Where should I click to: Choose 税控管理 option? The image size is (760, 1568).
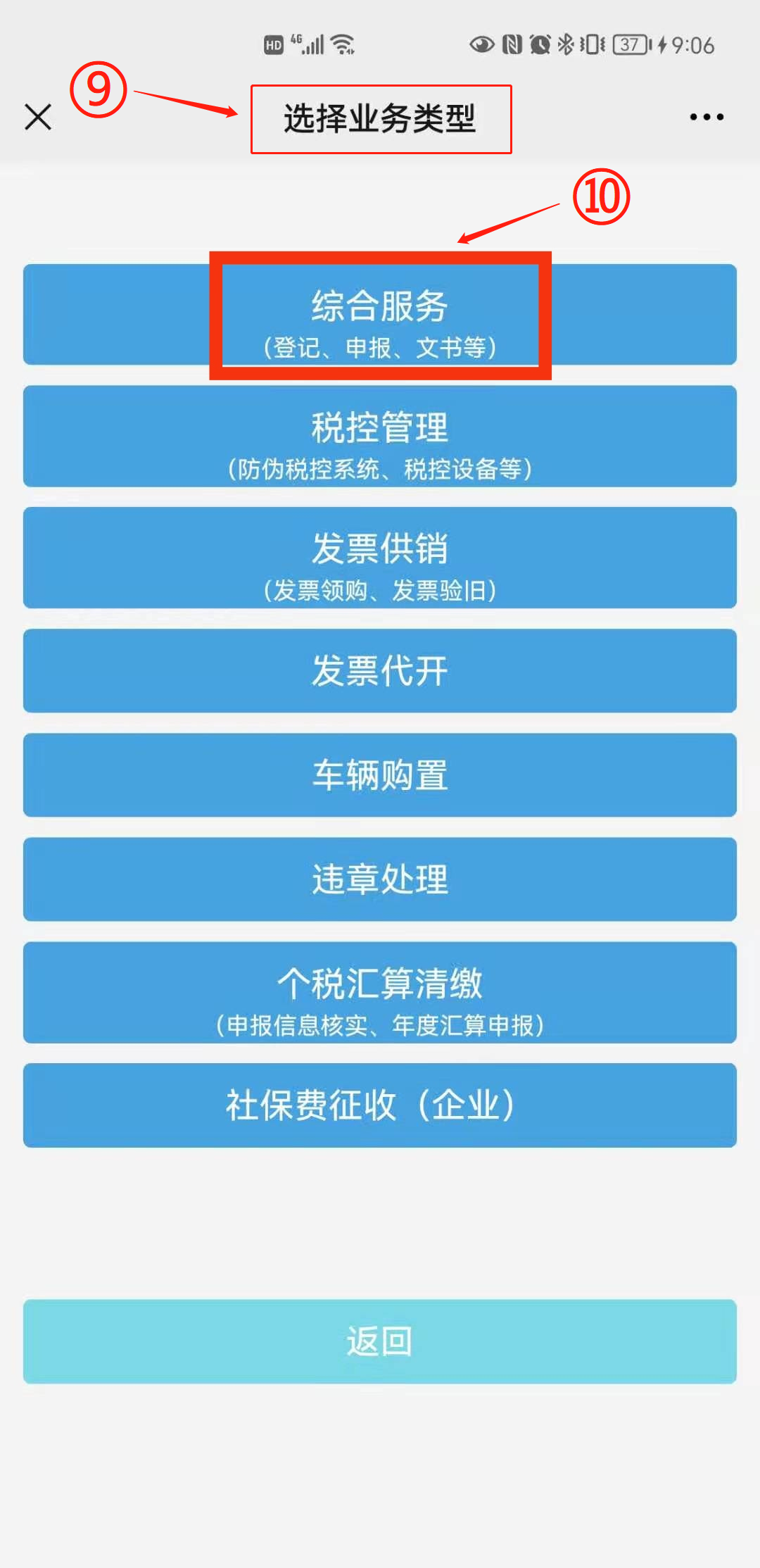tap(380, 437)
